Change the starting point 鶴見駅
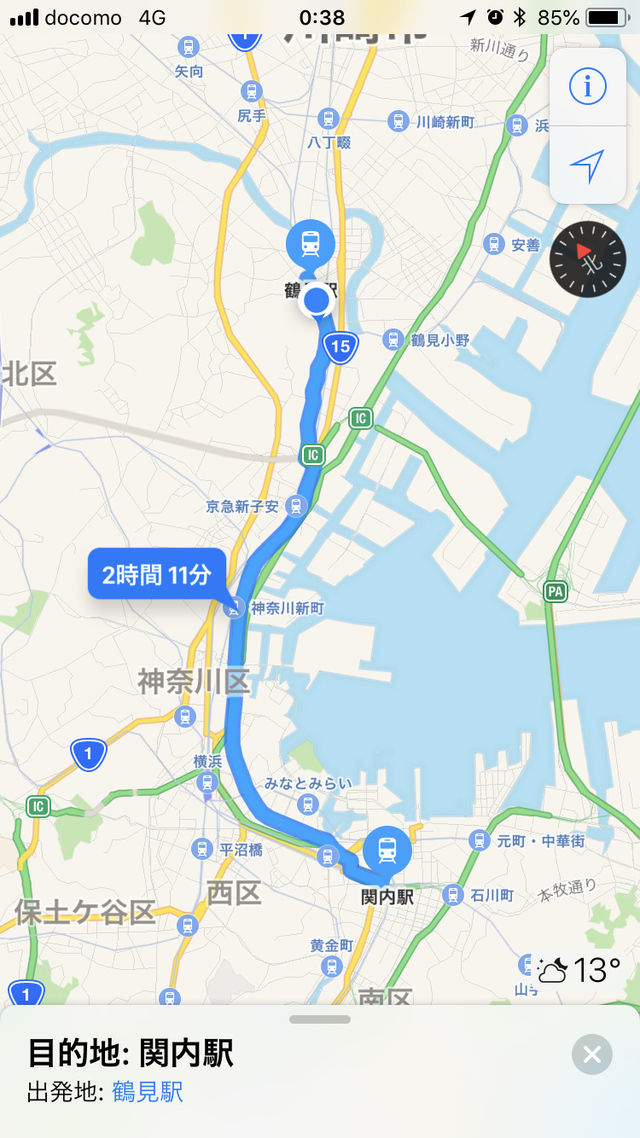The height and width of the screenshot is (1138, 640). pos(147,1092)
